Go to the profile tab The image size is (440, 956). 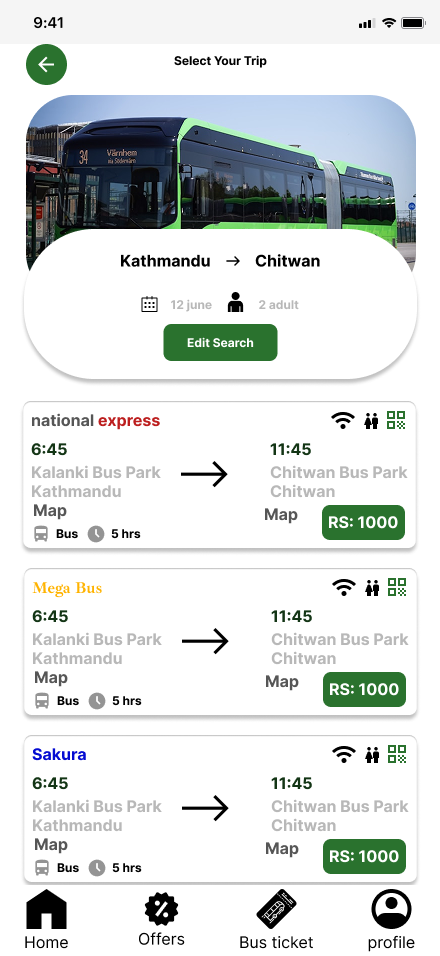391,919
